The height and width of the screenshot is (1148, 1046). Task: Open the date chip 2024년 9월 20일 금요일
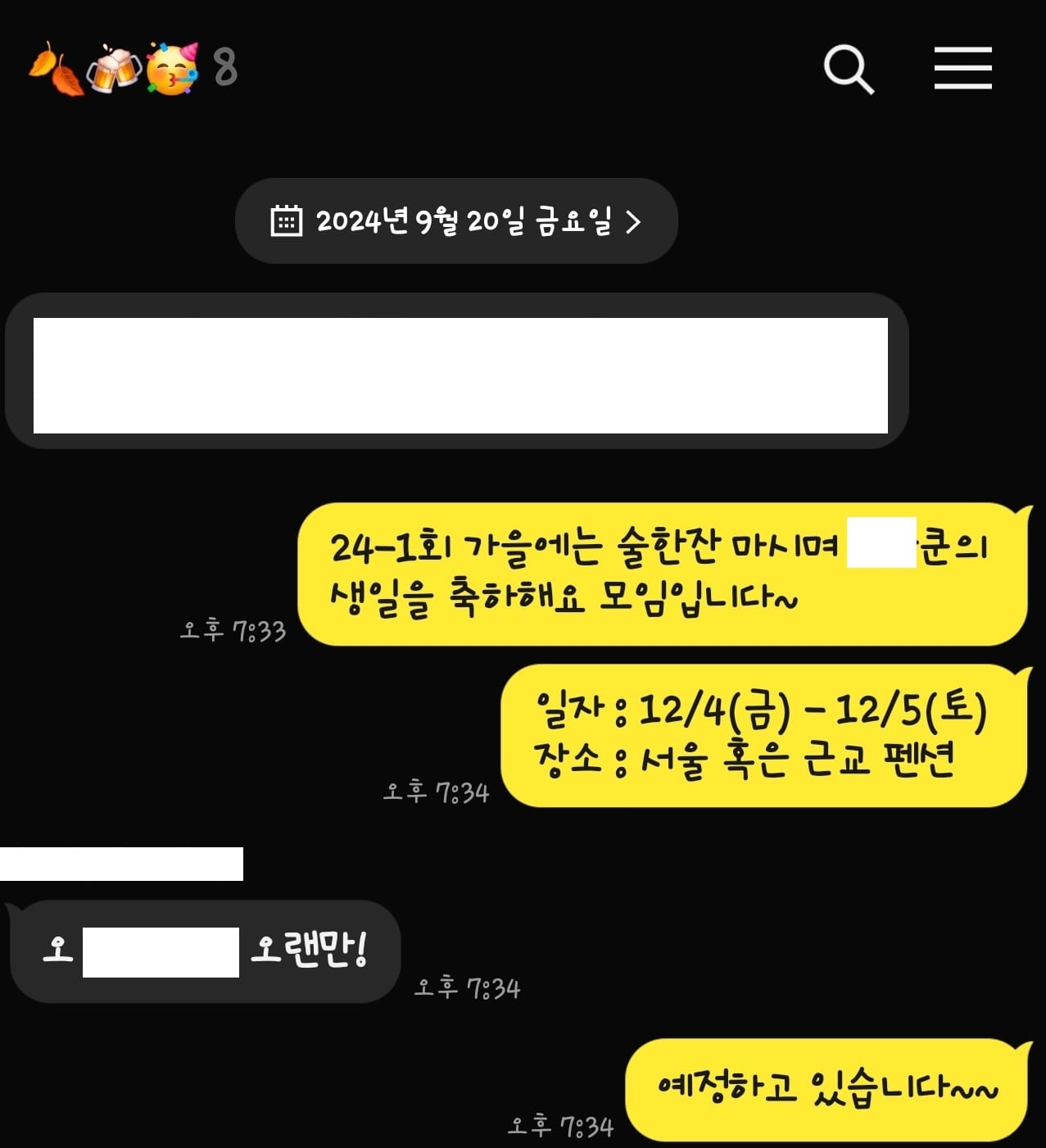pos(456,221)
